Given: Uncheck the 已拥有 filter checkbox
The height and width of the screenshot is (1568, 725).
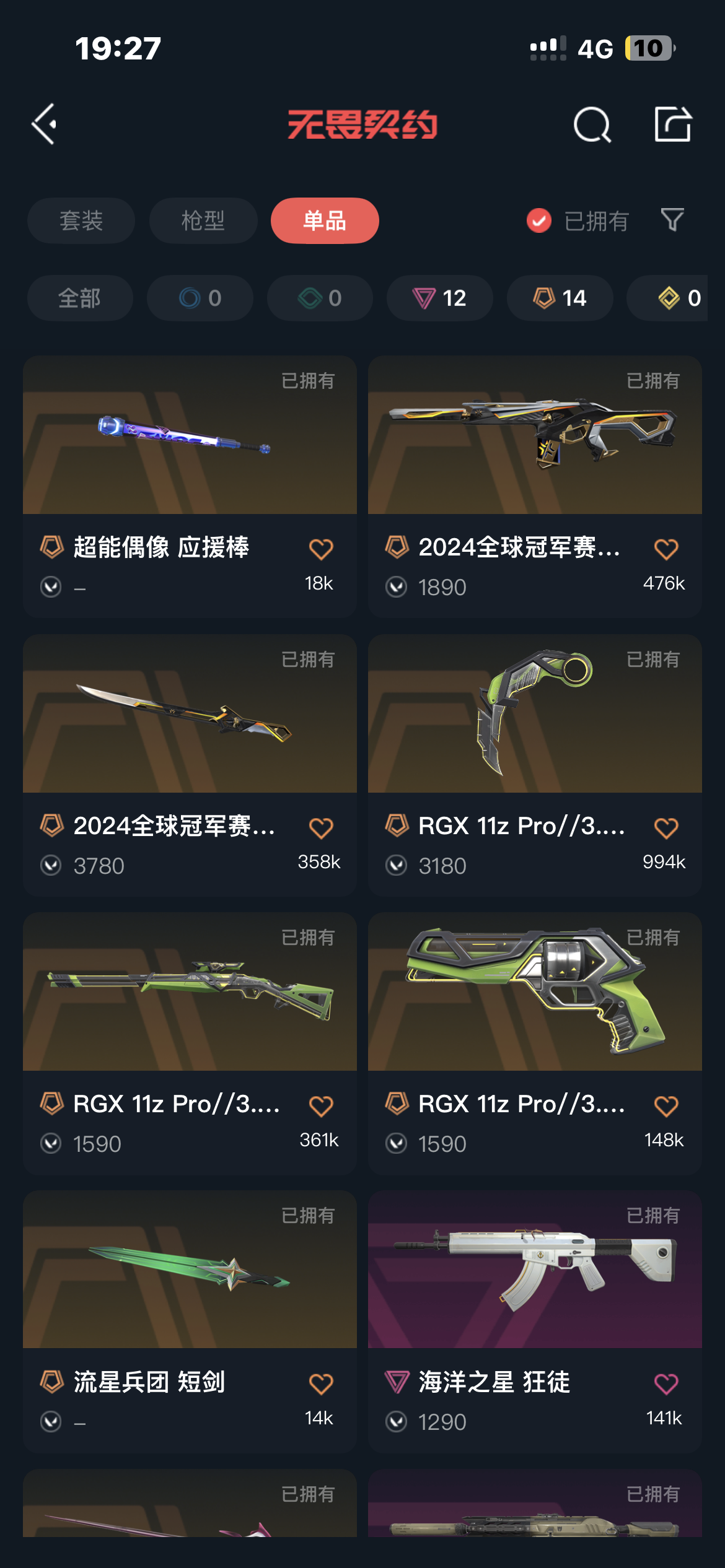Looking at the screenshot, I should pyautogui.click(x=538, y=220).
